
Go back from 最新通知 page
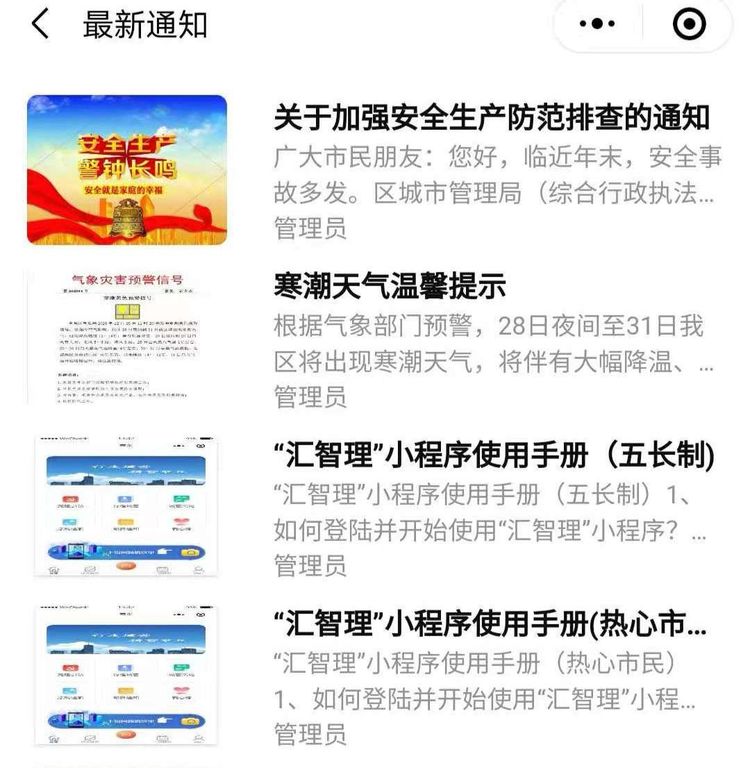coord(40,24)
